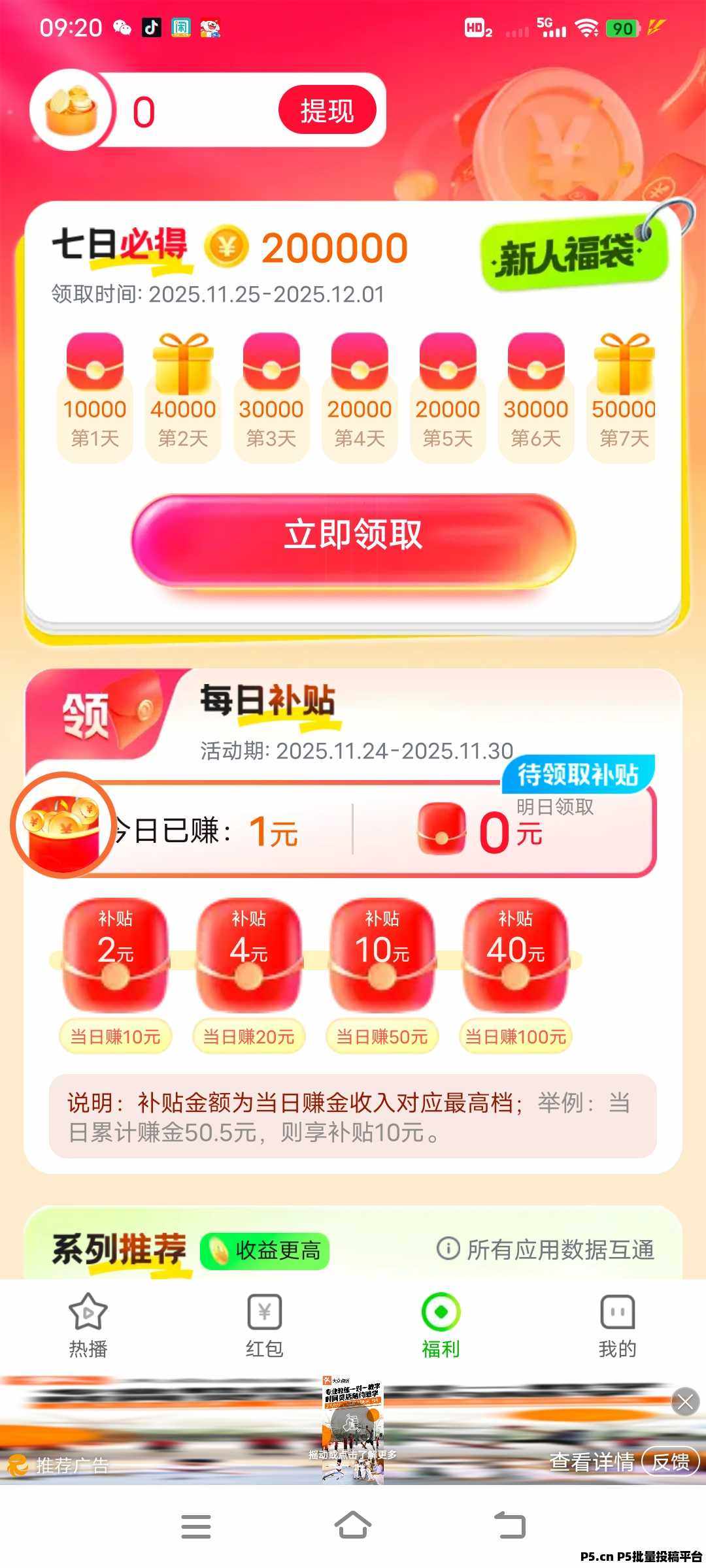This screenshot has width=706, height=1568.
Task: Open the 4元 subsidy red packet
Action: coord(249,953)
